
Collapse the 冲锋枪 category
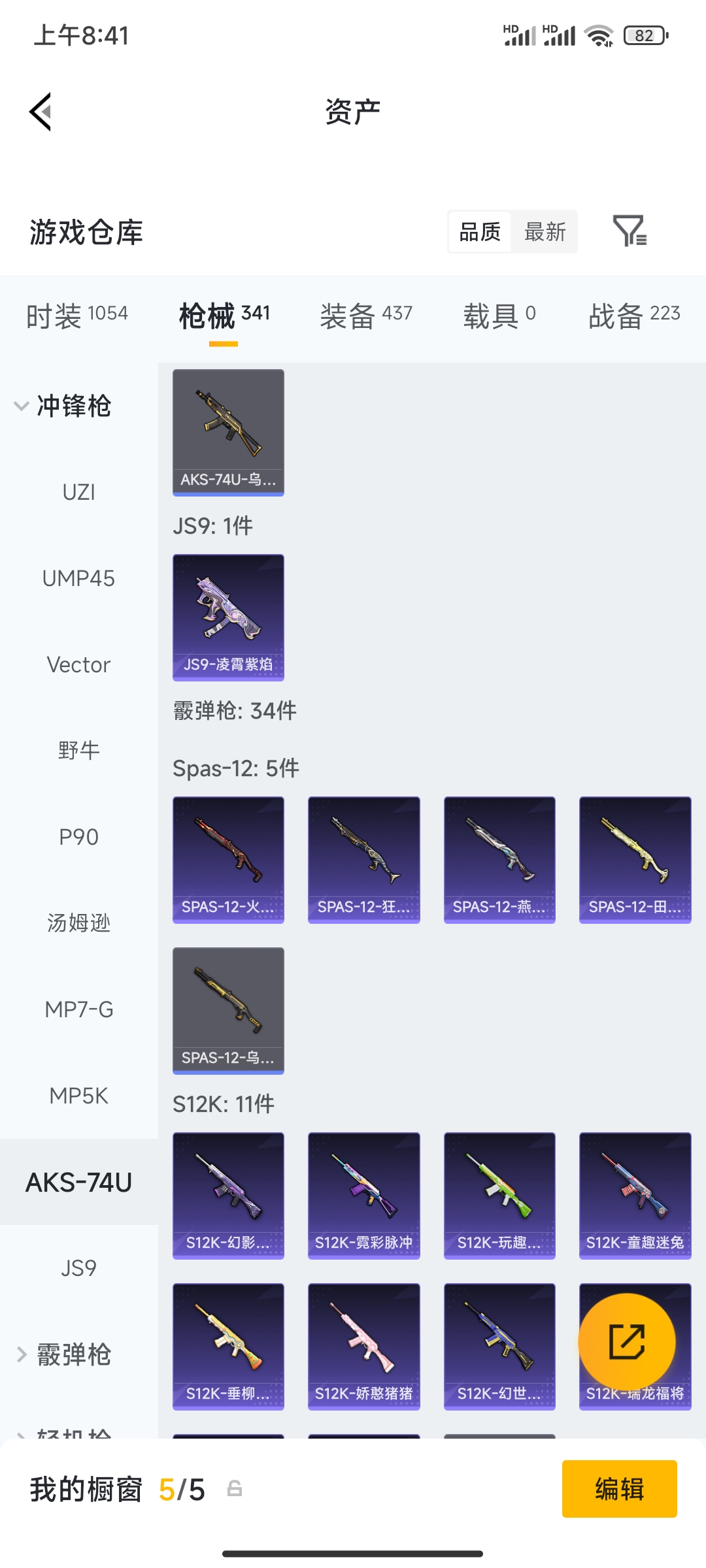pos(63,406)
